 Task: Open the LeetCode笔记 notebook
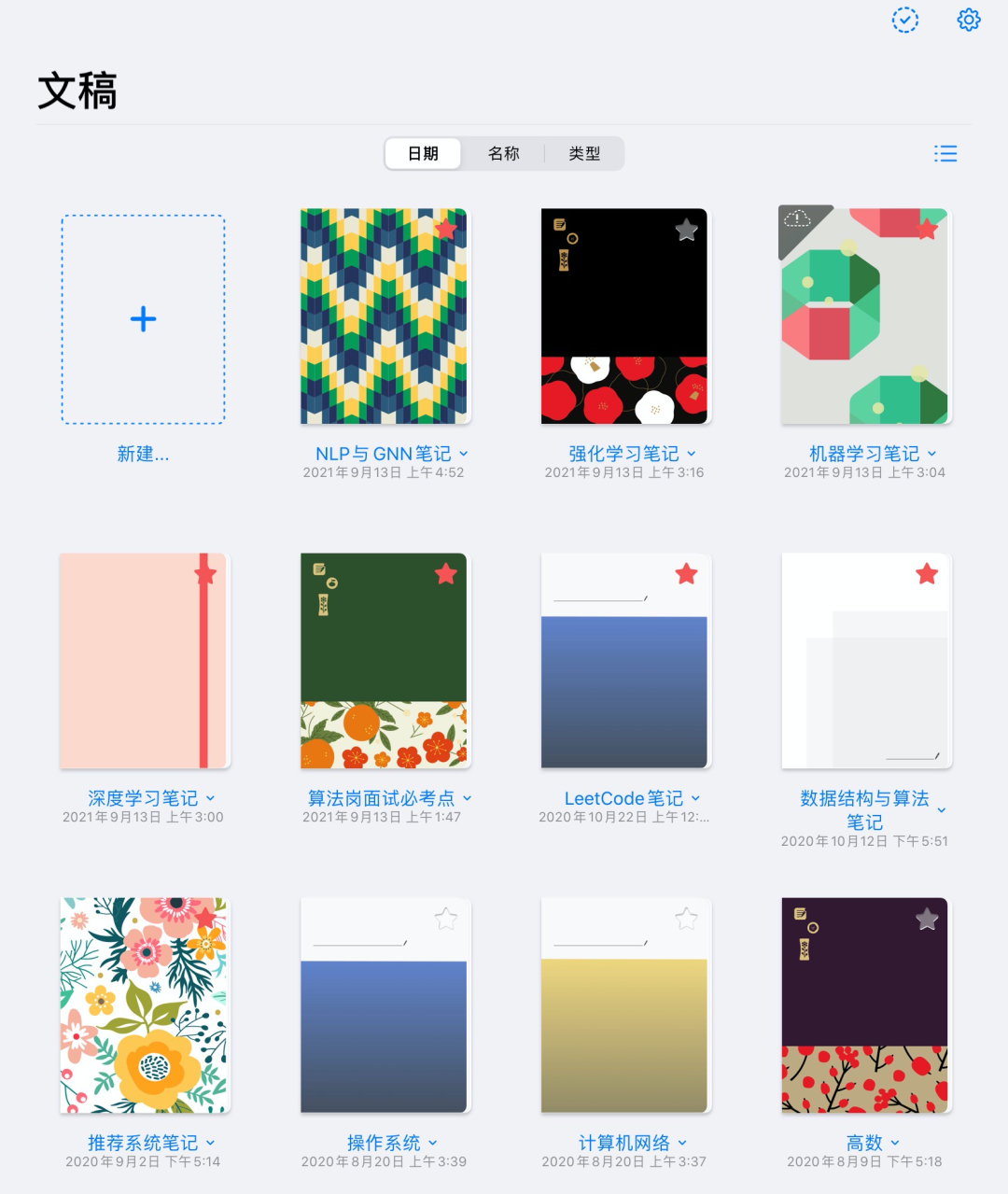[x=623, y=661]
